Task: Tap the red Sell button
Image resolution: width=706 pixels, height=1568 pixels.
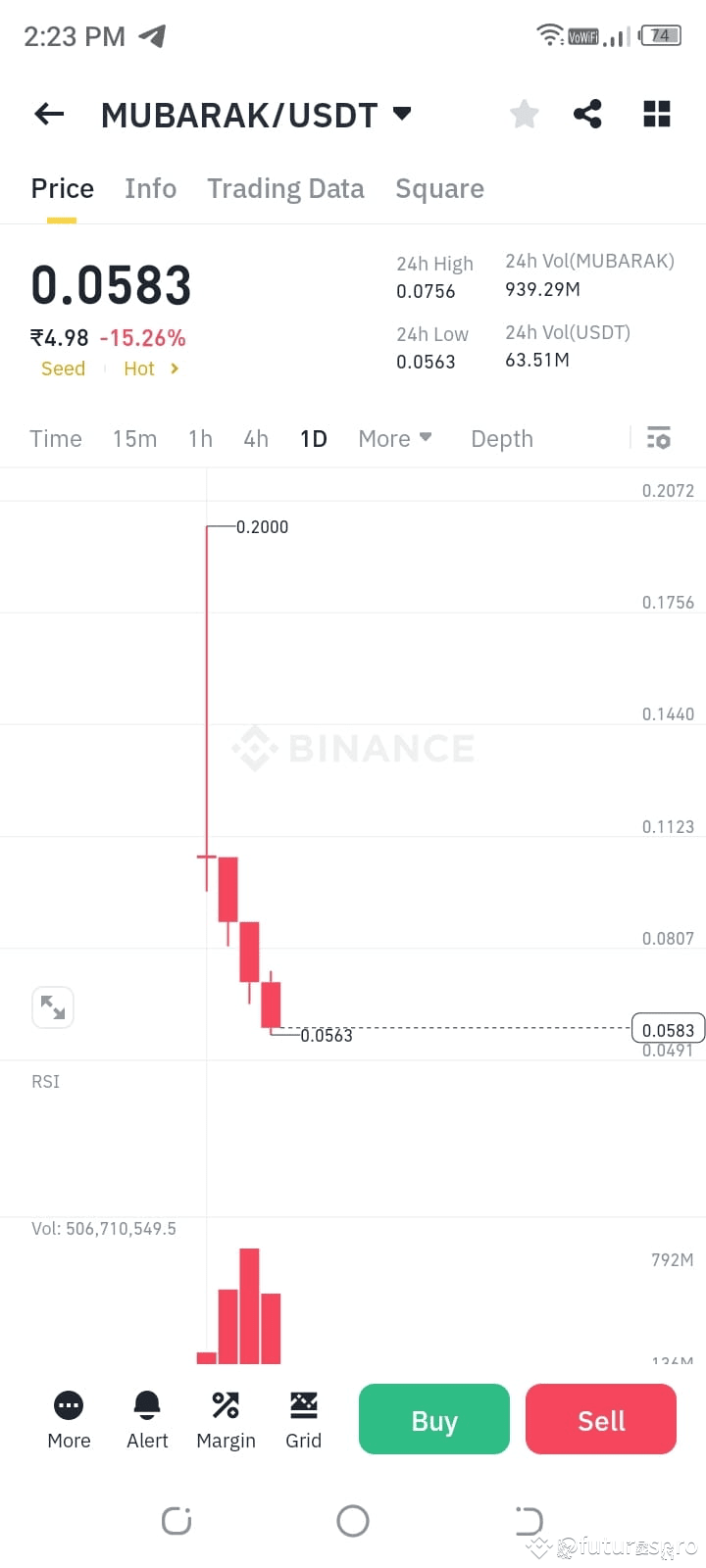Action: 600,1419
